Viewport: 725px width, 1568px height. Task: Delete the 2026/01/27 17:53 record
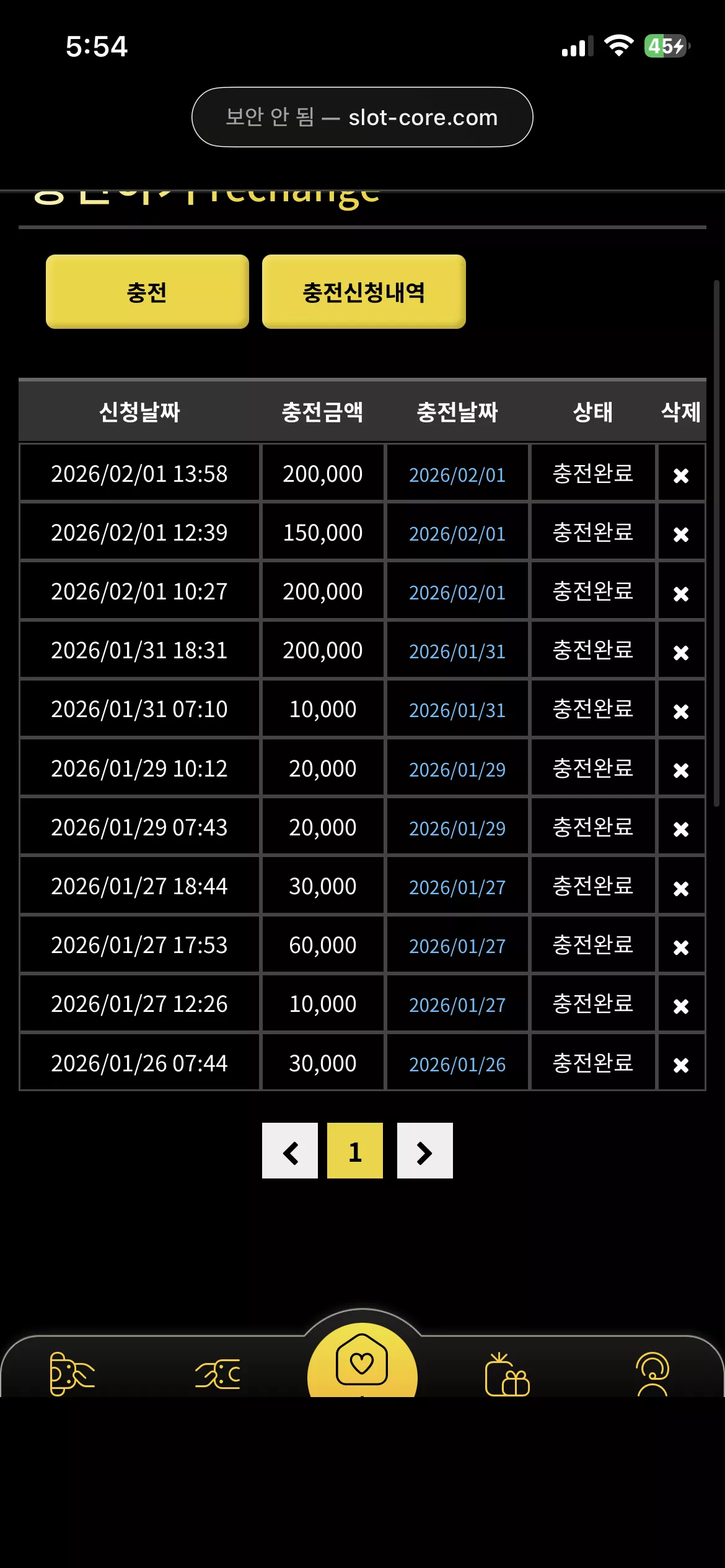coord(681,947)
